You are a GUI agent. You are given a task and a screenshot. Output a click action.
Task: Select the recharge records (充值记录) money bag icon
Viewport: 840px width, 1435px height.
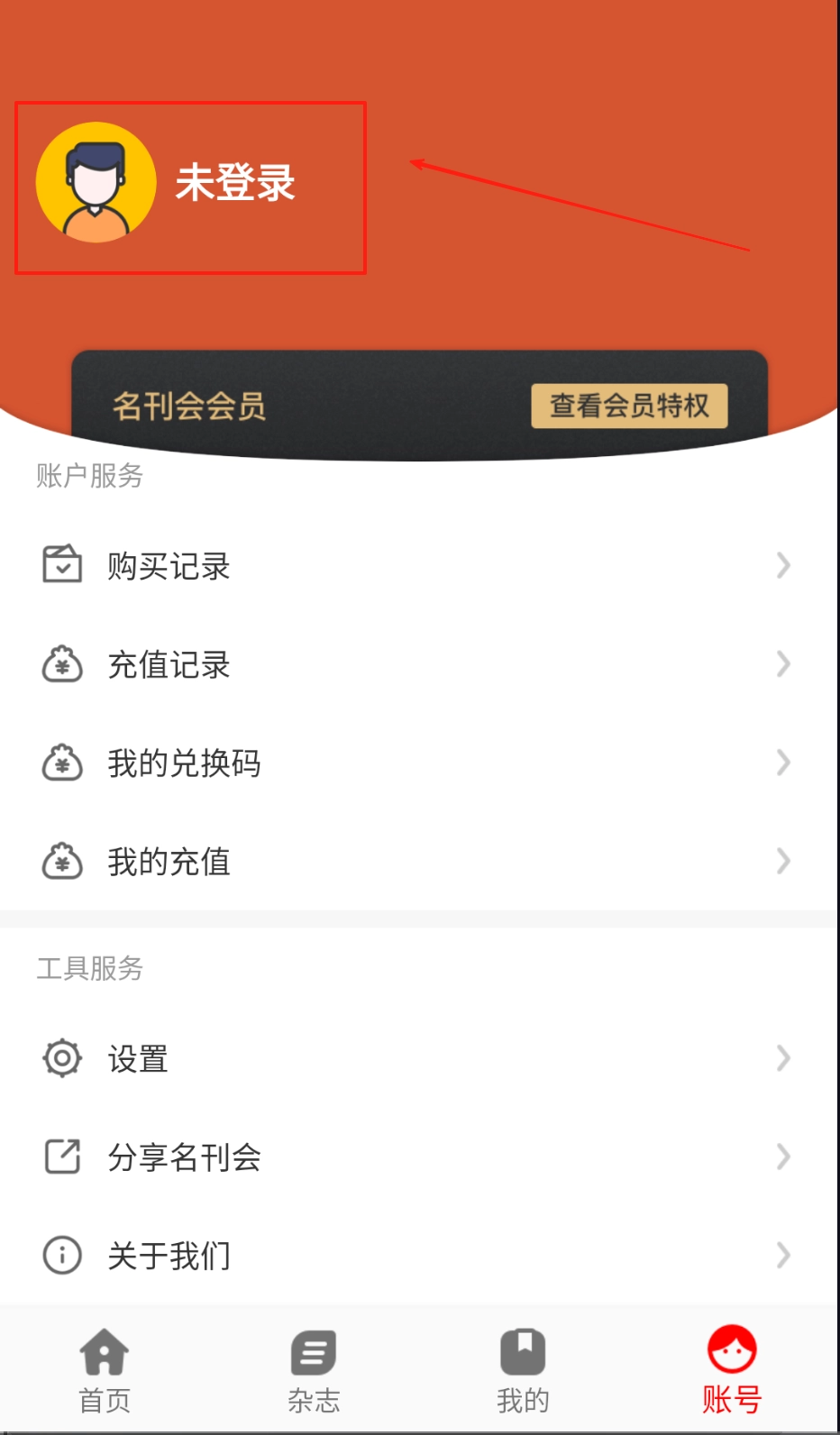[x=61, y=665]
